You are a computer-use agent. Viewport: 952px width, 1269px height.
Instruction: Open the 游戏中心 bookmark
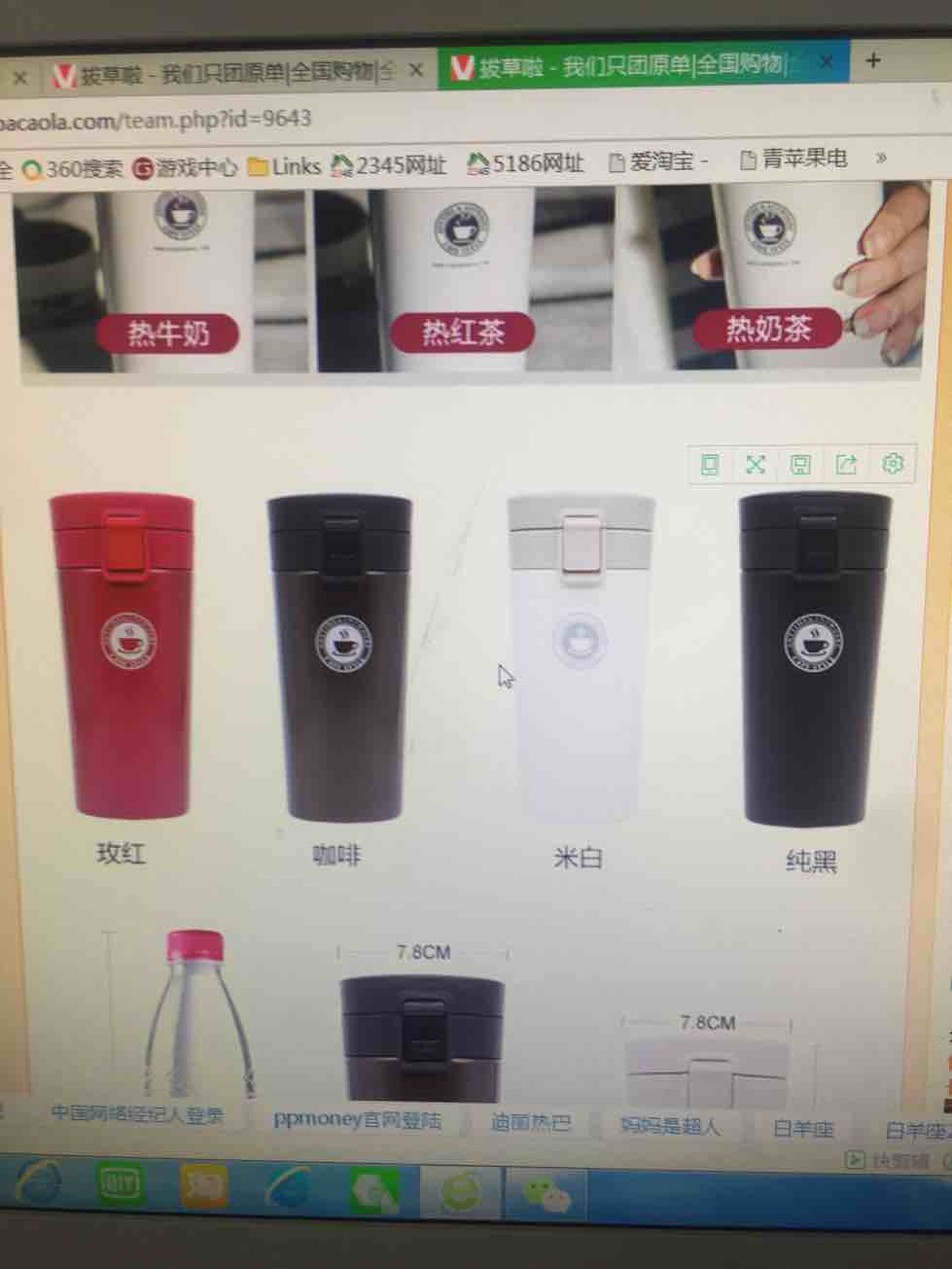185,167
